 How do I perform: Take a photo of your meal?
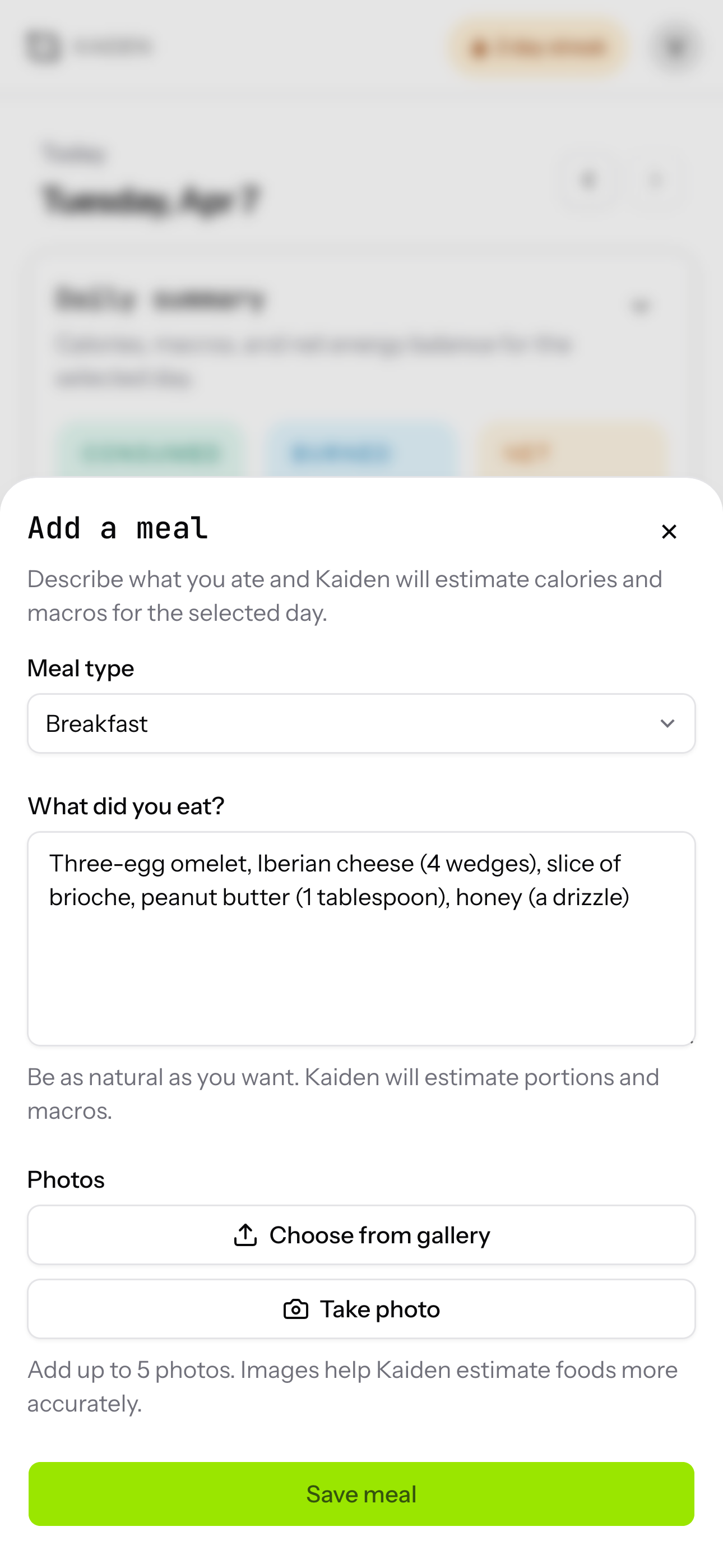[x=361, y=1309]
